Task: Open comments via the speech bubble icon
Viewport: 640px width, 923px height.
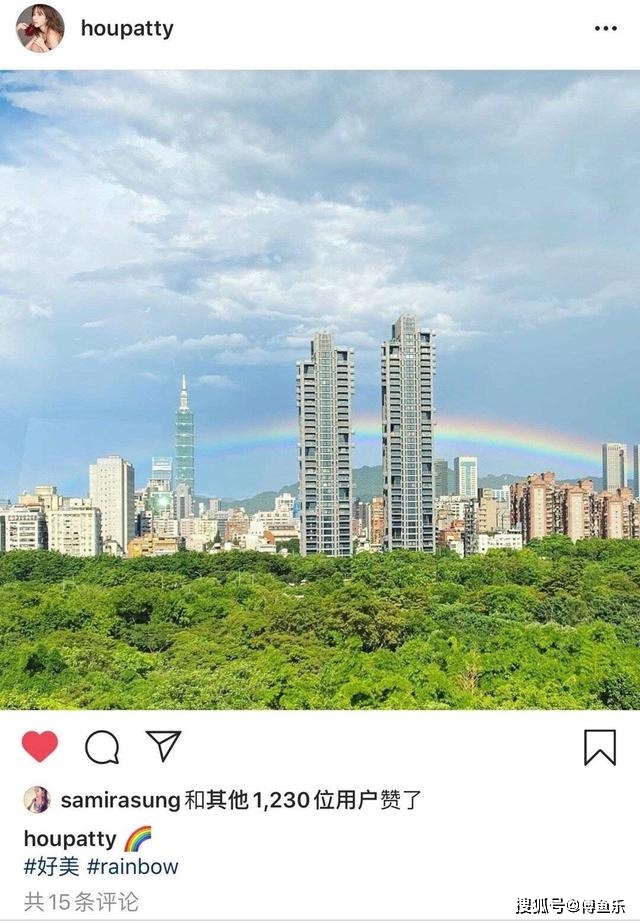Action: [x=102, y=747]
